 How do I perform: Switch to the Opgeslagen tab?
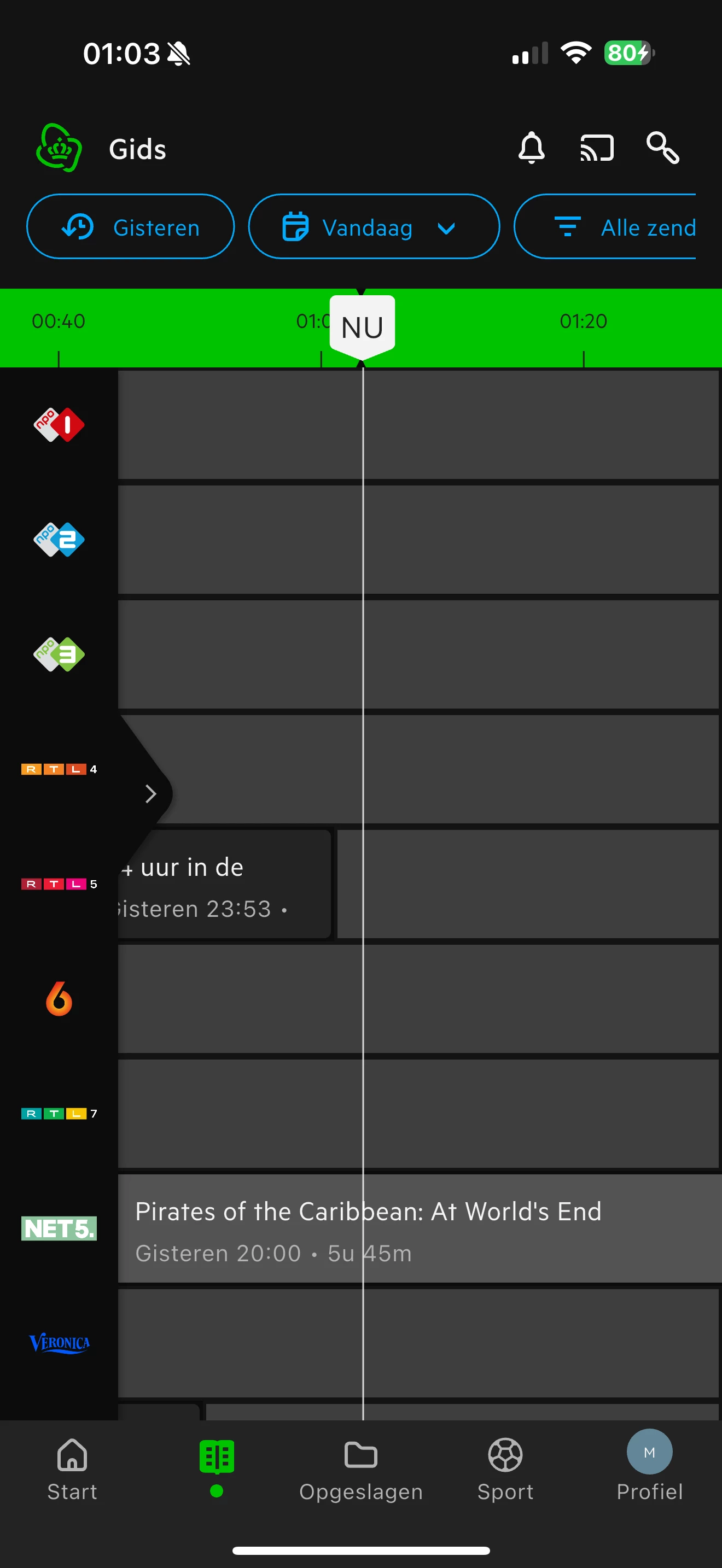point(361,1468)
